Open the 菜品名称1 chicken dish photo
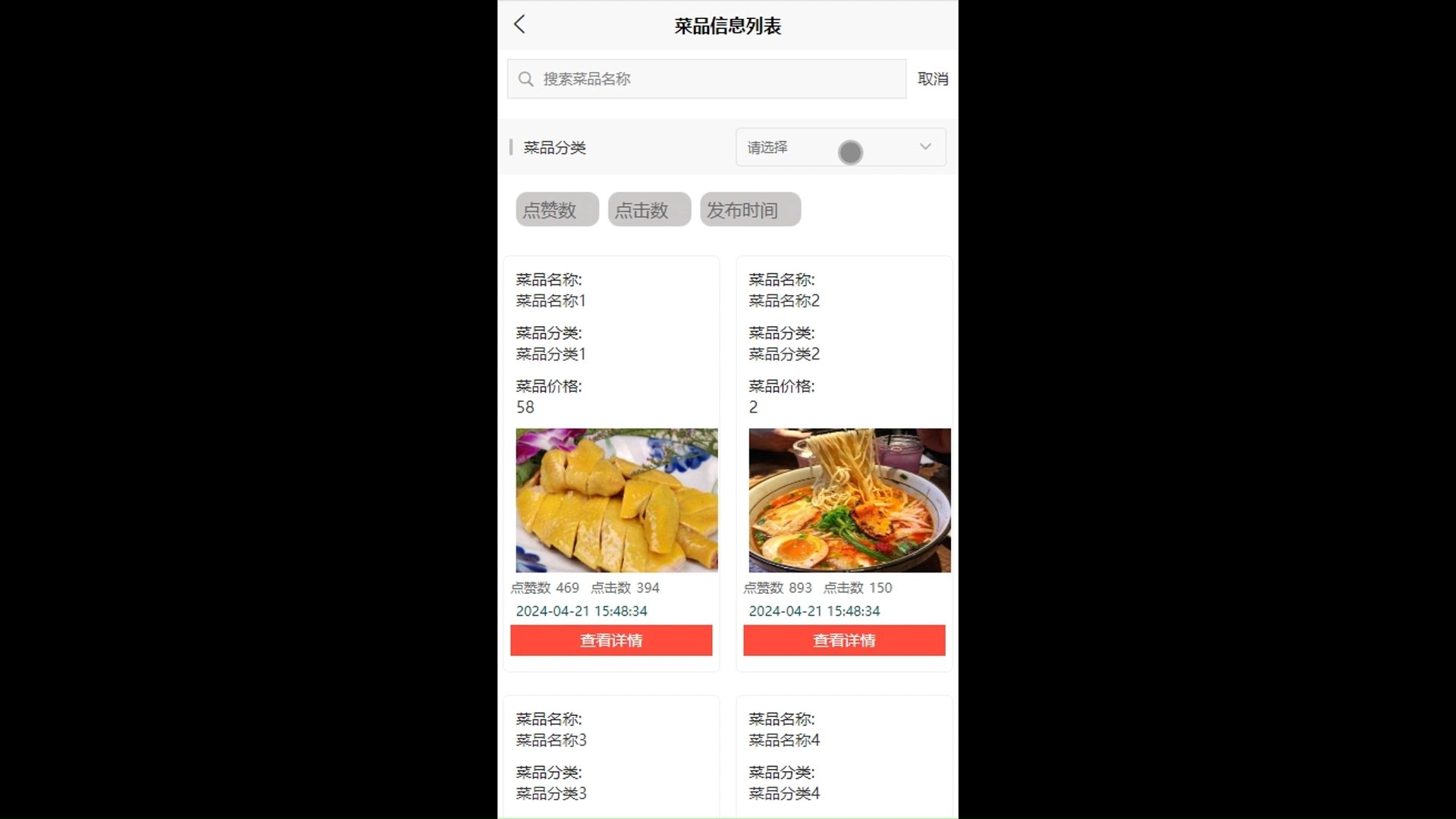This screenshot has width=1456, height=819. 616,500
